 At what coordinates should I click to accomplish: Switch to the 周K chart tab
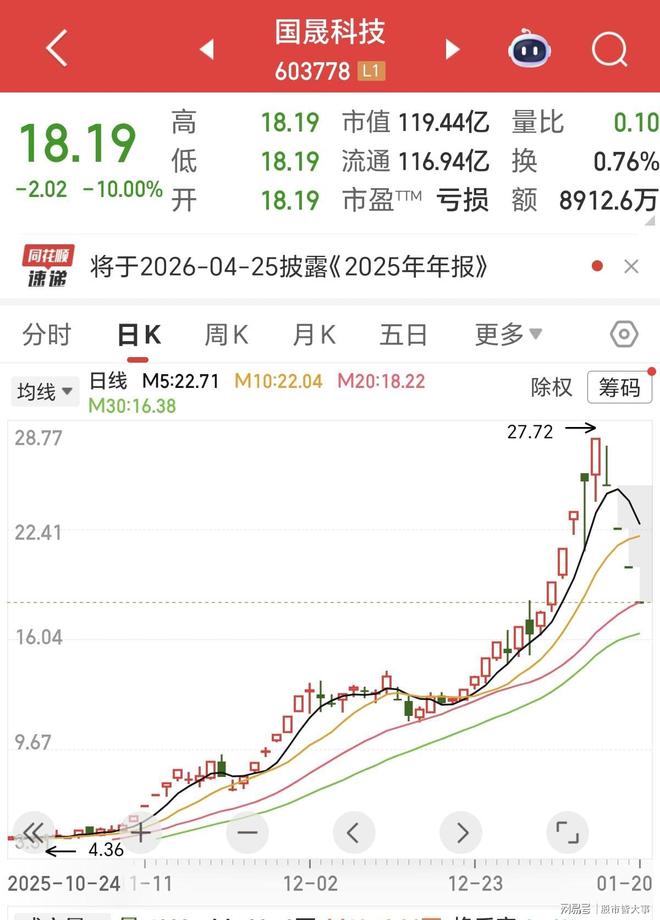pos(226,334)
